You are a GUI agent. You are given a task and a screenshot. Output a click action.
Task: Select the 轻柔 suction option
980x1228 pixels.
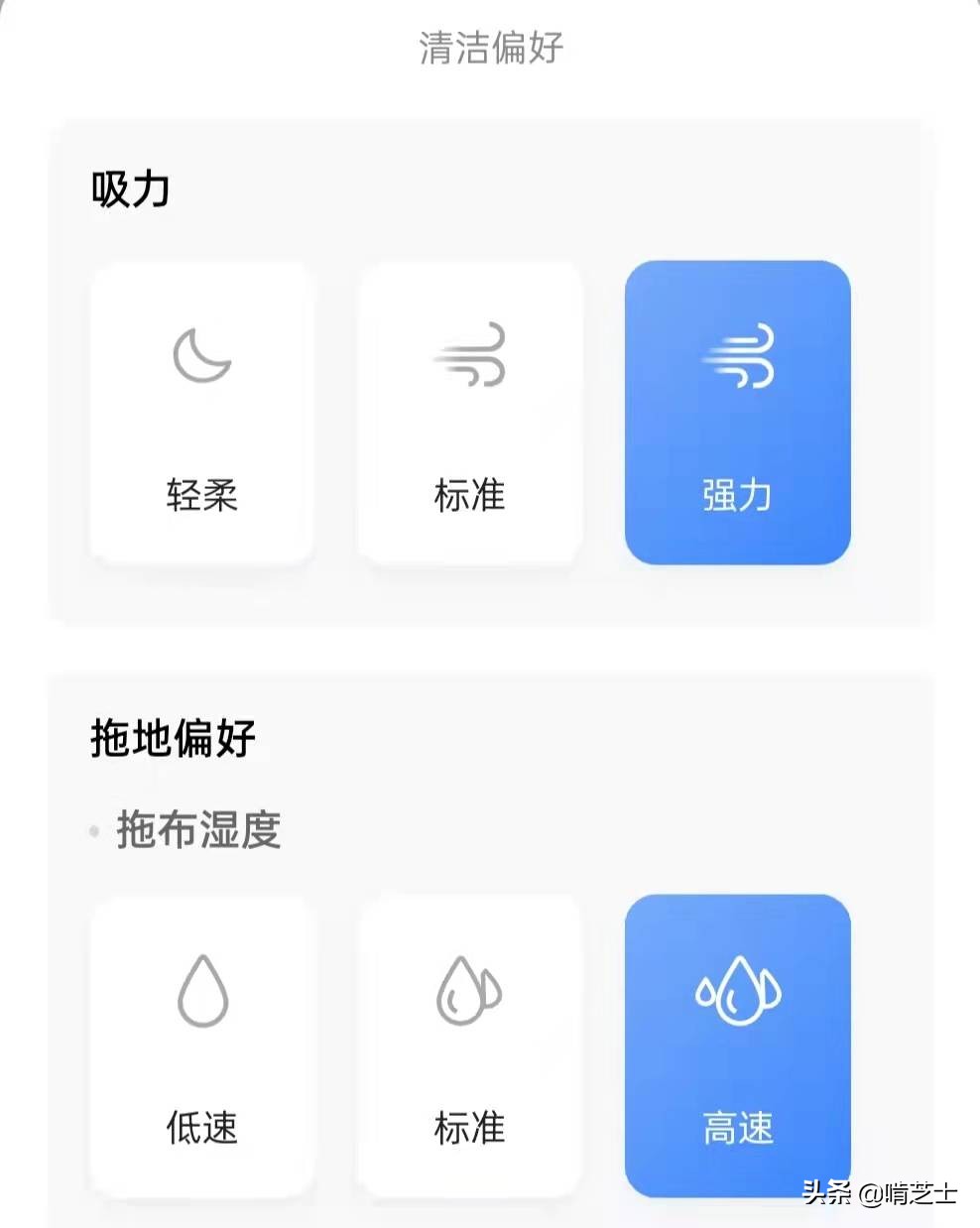[200, 412]
